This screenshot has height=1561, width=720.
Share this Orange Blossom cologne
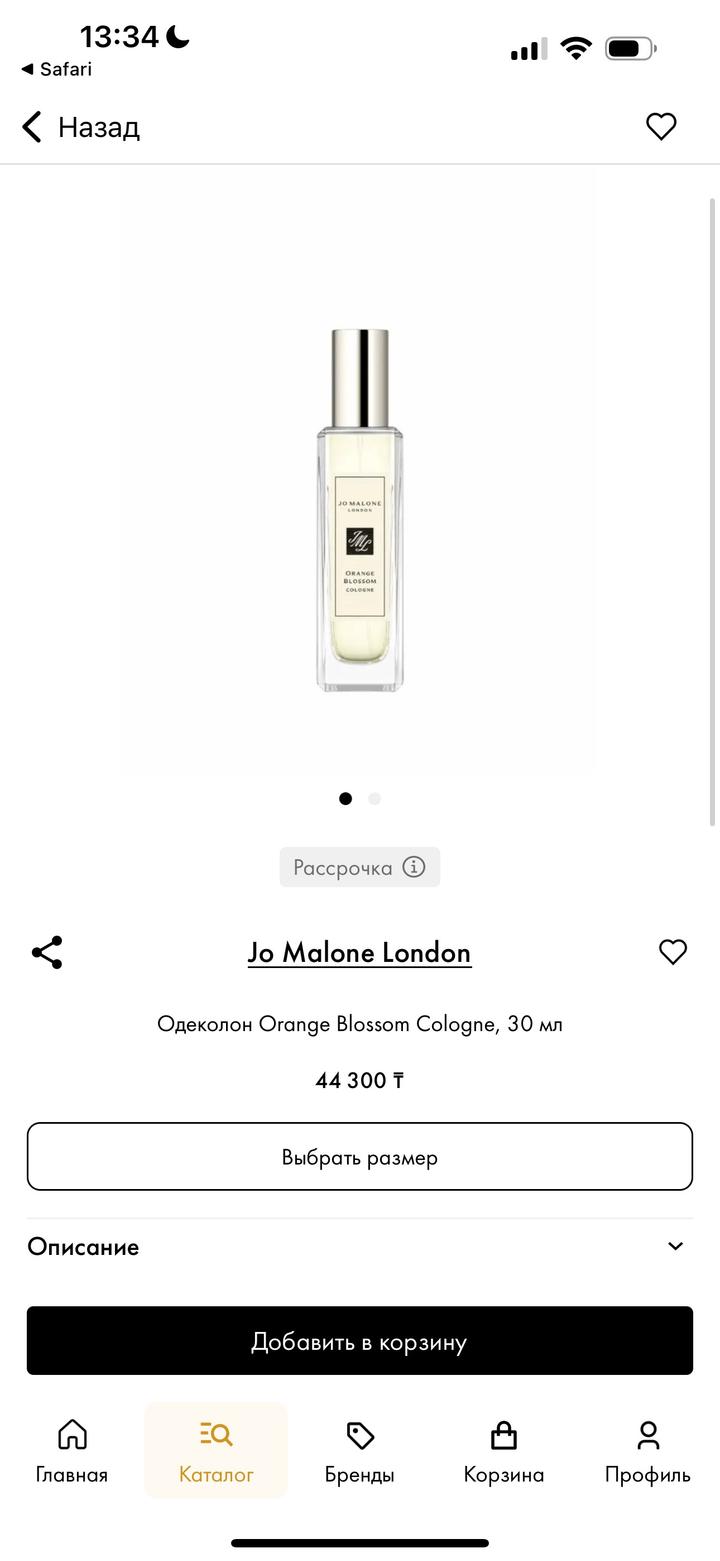click(x=47, y=953)
